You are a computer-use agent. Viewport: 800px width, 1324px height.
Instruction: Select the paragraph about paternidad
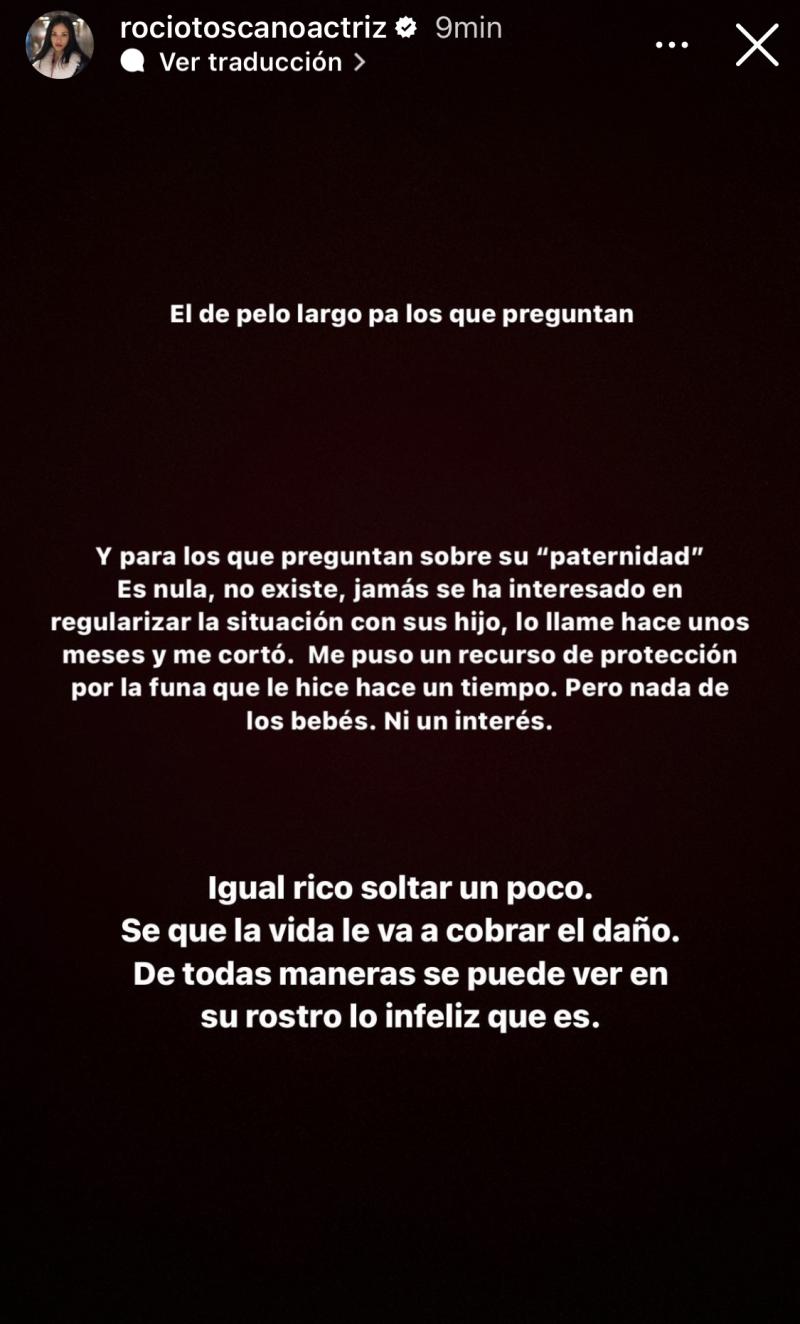point(400,638)
